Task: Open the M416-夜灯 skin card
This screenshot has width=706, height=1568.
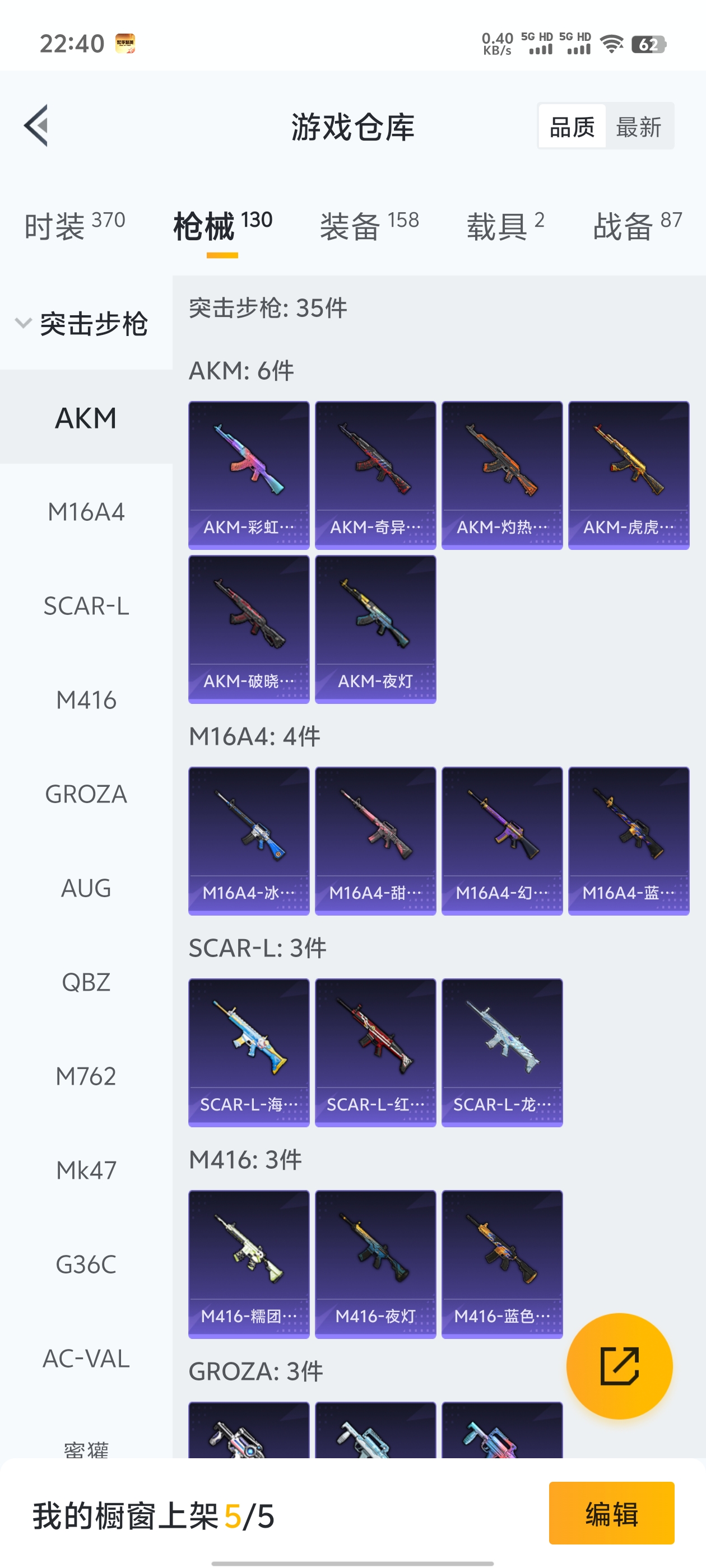Action: click(375, 1264)
